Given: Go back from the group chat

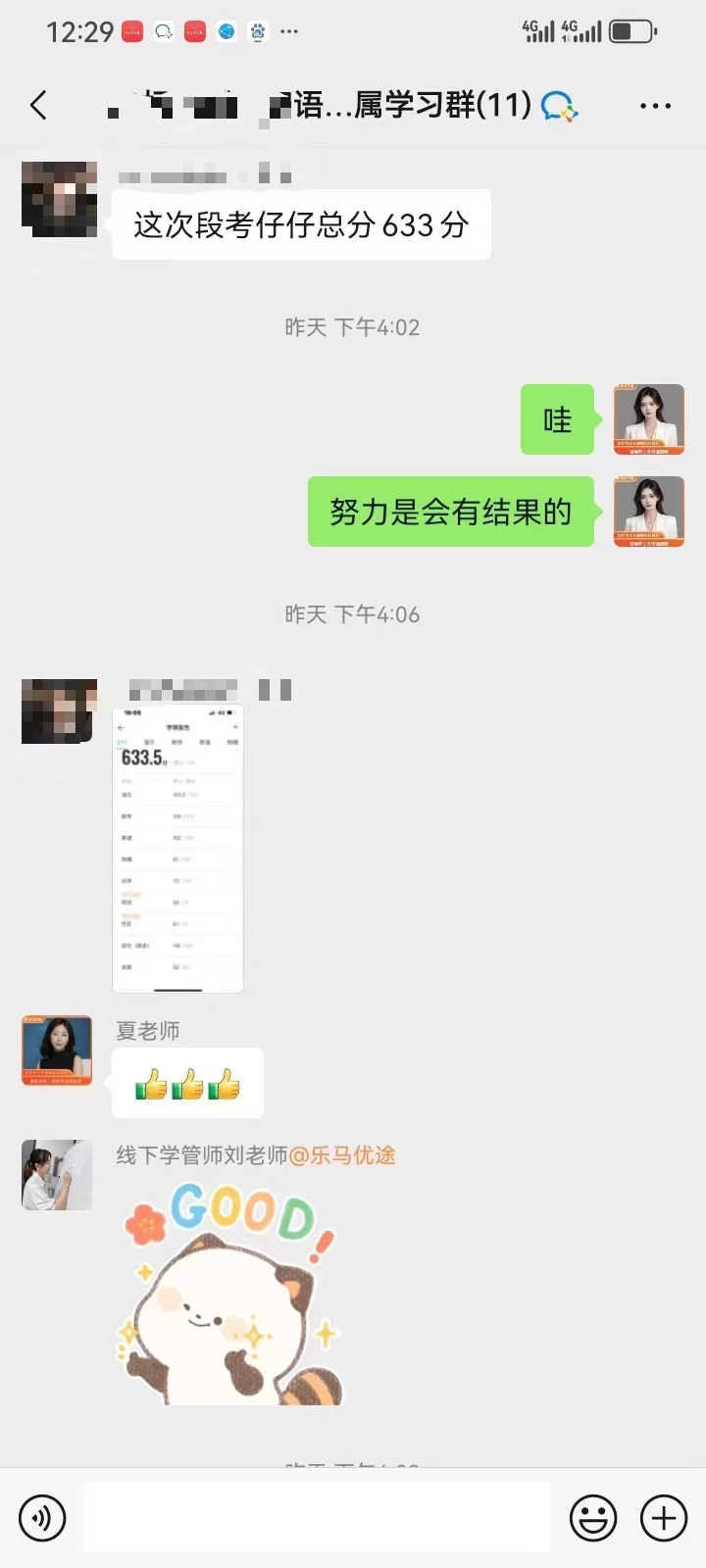Looking at the screenshot, I should [x=39, y=105].
